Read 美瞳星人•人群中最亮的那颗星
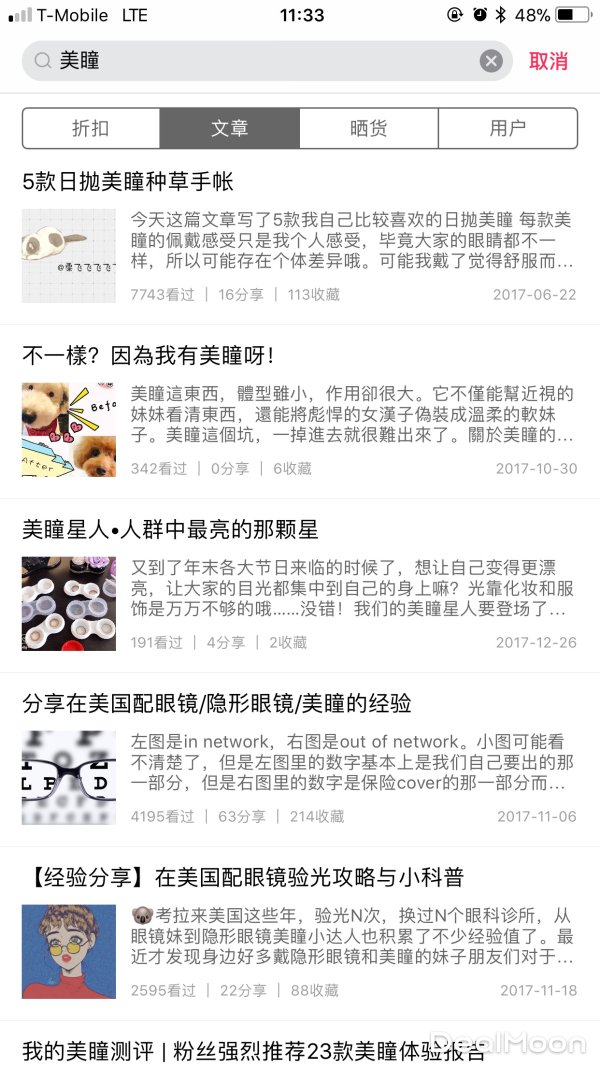 170,529
